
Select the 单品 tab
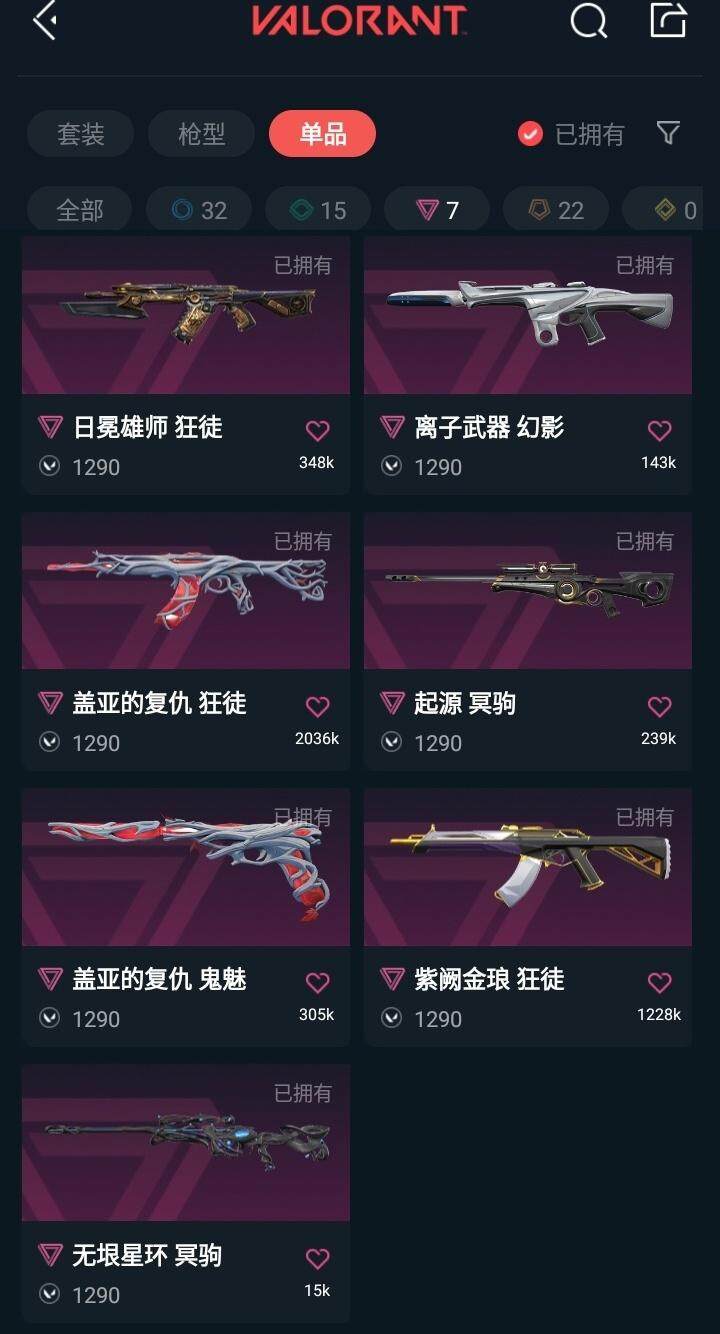[322, 134]
